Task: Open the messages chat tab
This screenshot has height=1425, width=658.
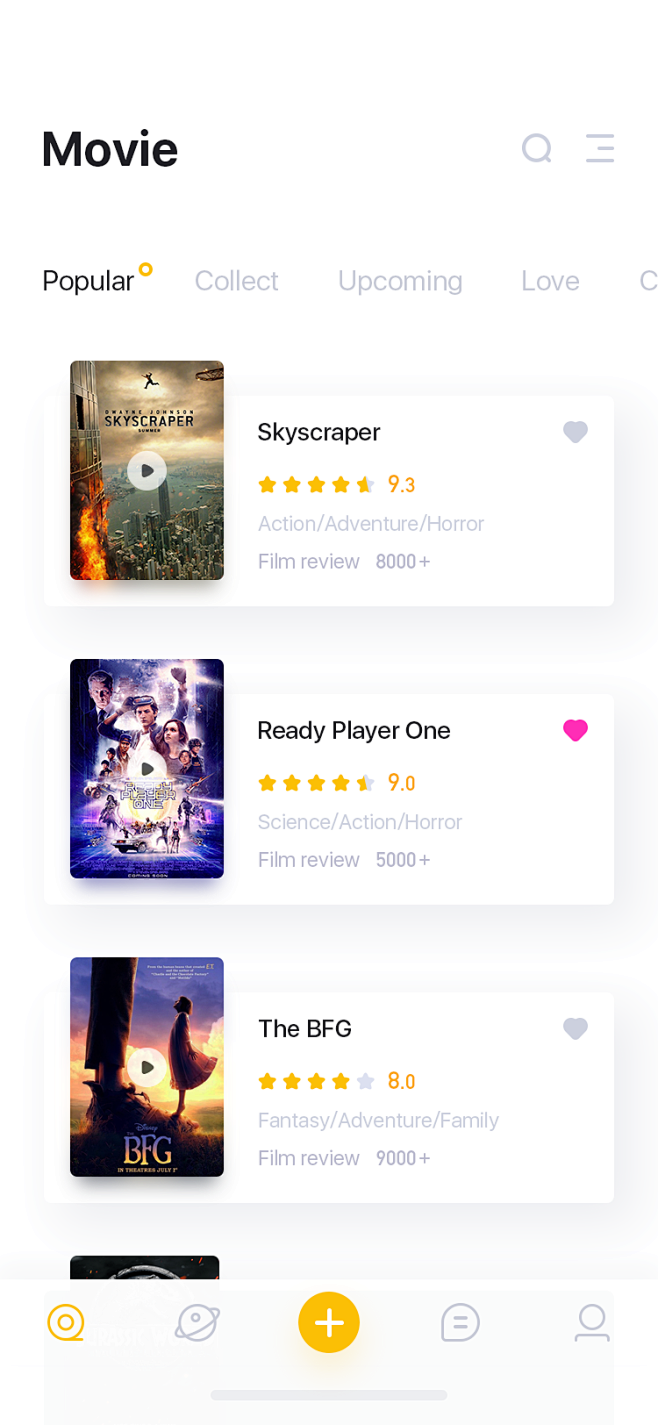Action: (460, 1322)
